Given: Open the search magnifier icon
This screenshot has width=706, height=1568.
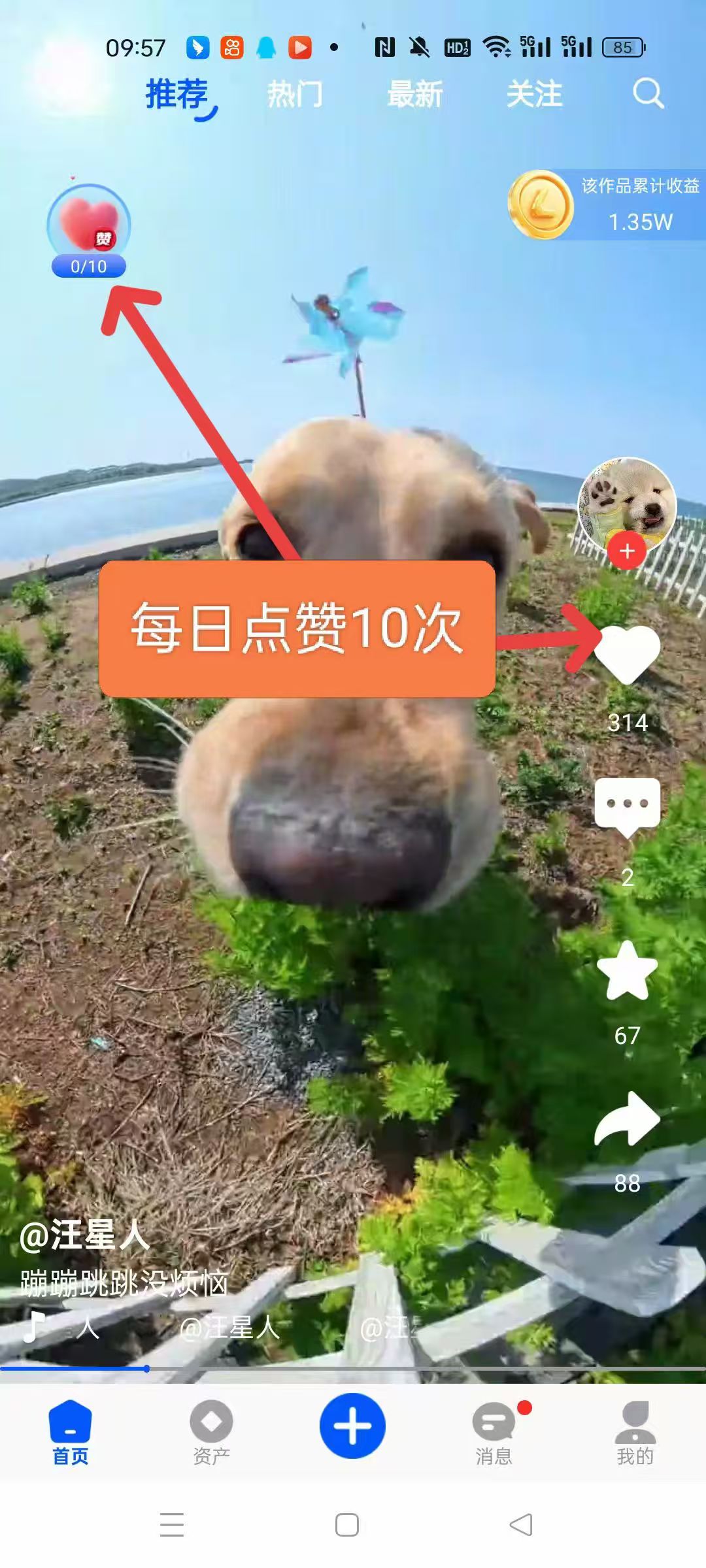Looking at the screenshot, I should (648, 93).
